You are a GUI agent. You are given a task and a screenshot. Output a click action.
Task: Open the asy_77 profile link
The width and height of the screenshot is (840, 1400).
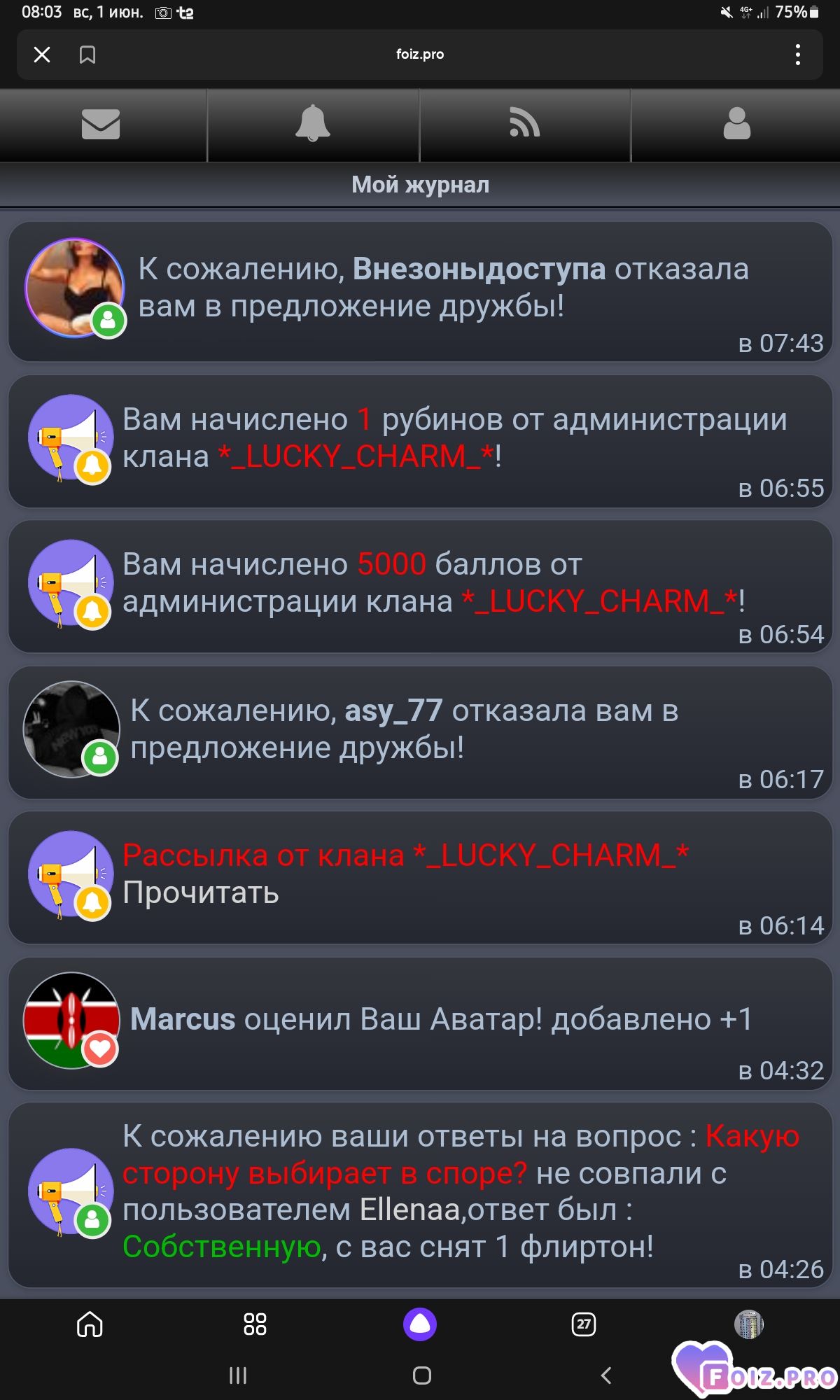(393, 711)
